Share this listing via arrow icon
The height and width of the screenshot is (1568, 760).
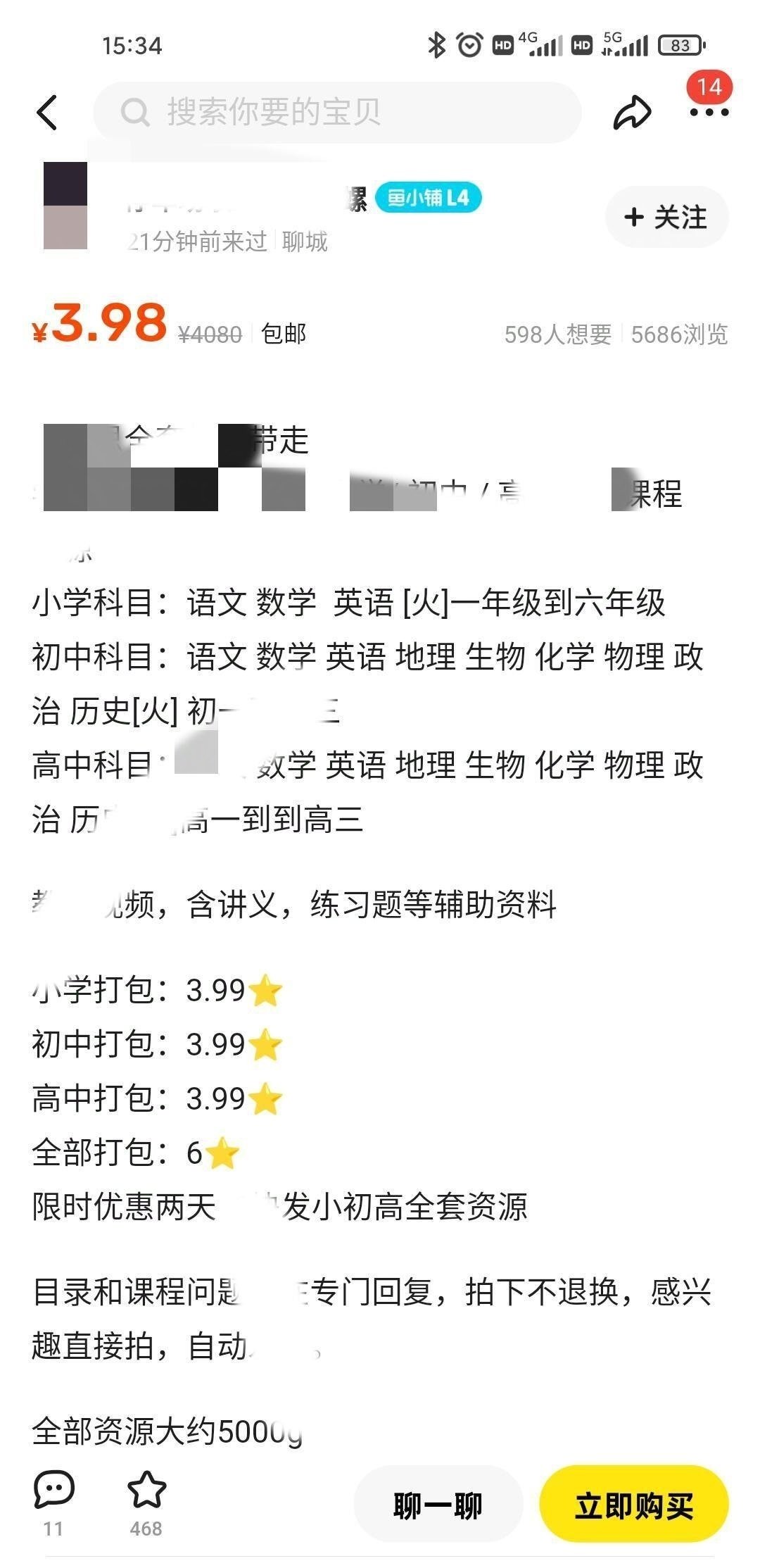632,113
